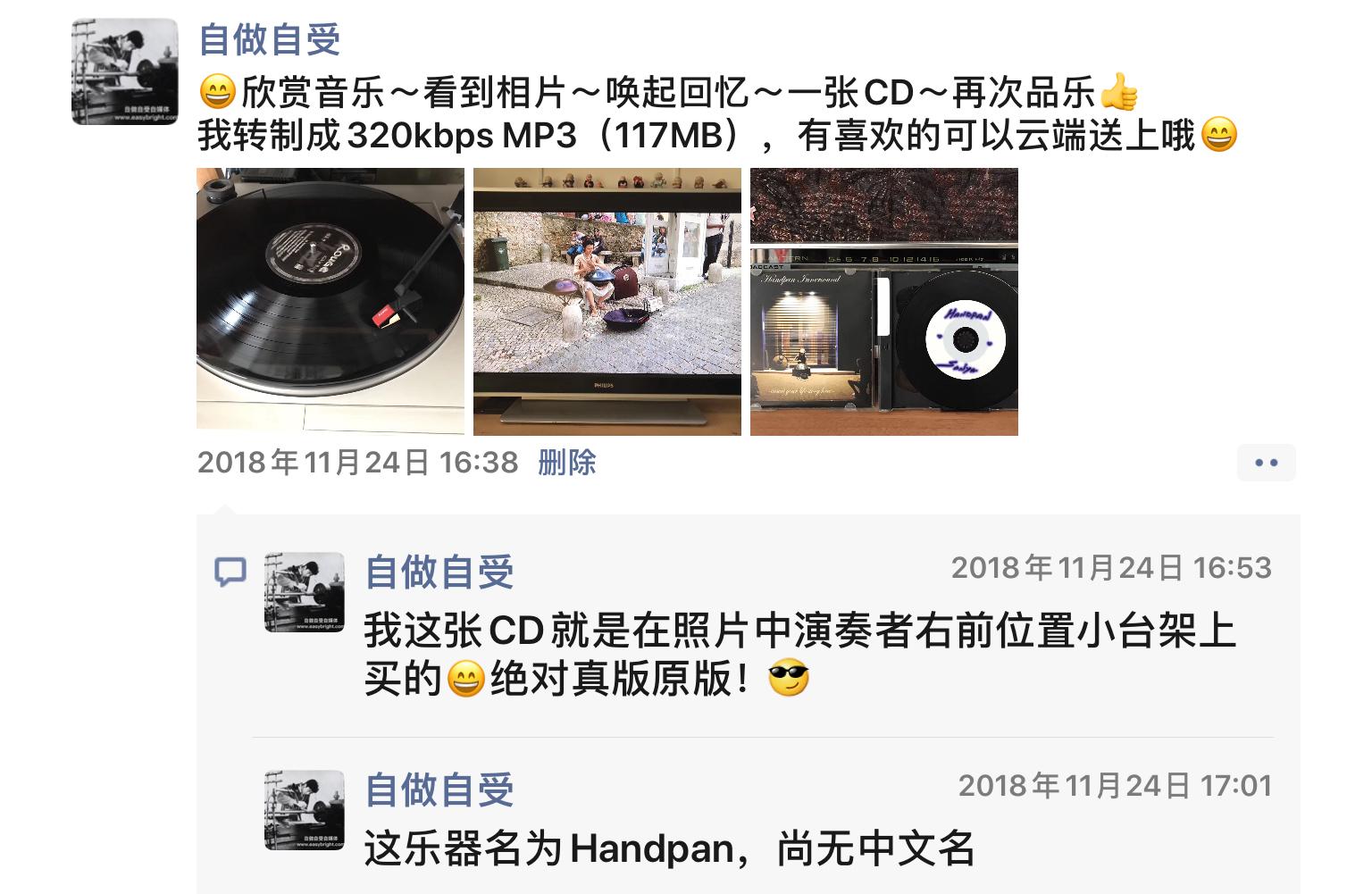This screenshot has height=894, width=1372.
Task: Open avatar on the 16:53 comment
Action: click(x=305, y=592)
